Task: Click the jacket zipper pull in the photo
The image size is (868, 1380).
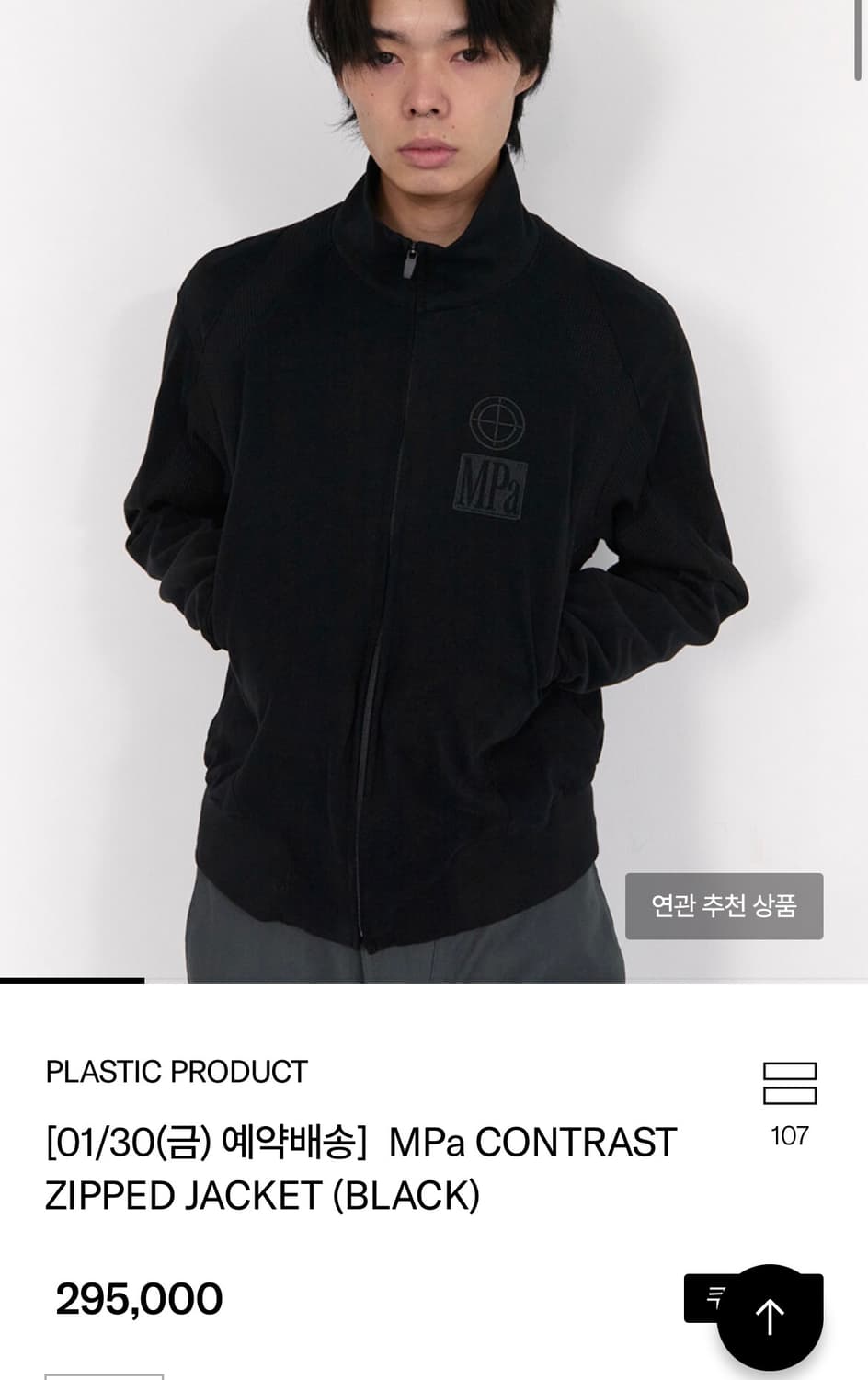Action: [411, 266]
